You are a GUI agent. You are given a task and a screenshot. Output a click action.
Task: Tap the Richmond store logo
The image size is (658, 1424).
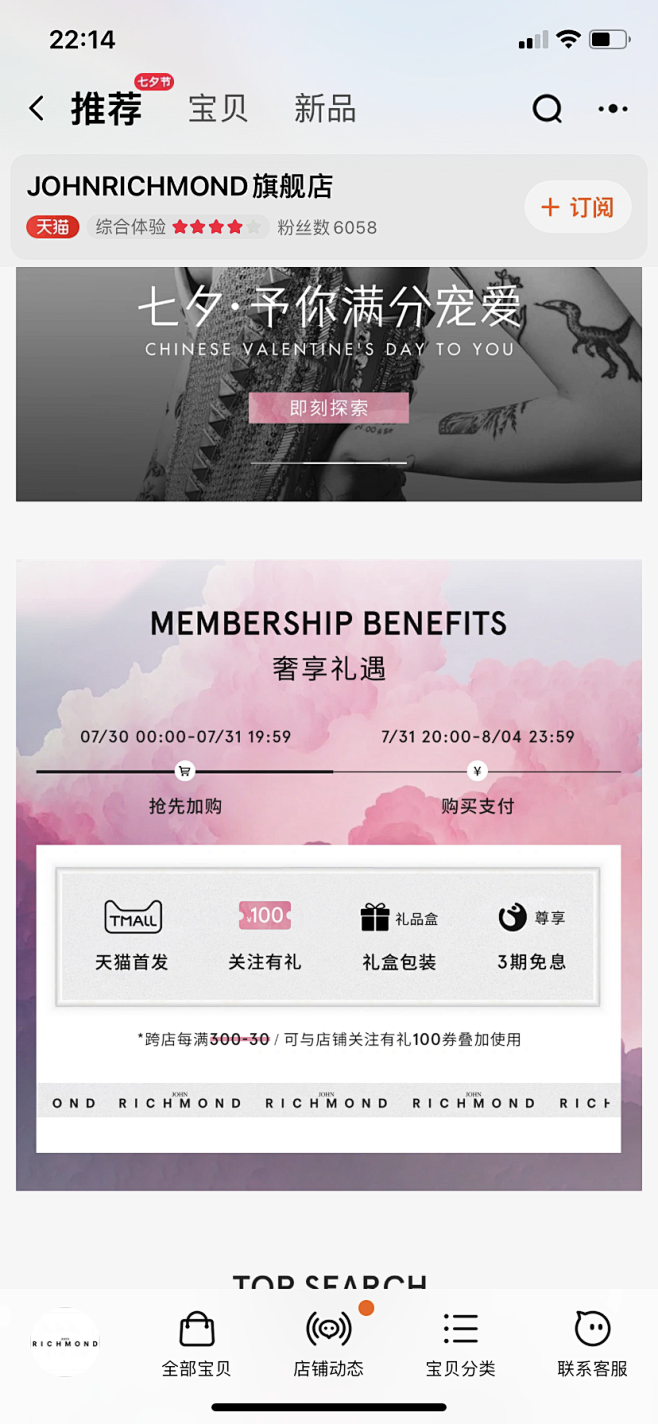65,1343
